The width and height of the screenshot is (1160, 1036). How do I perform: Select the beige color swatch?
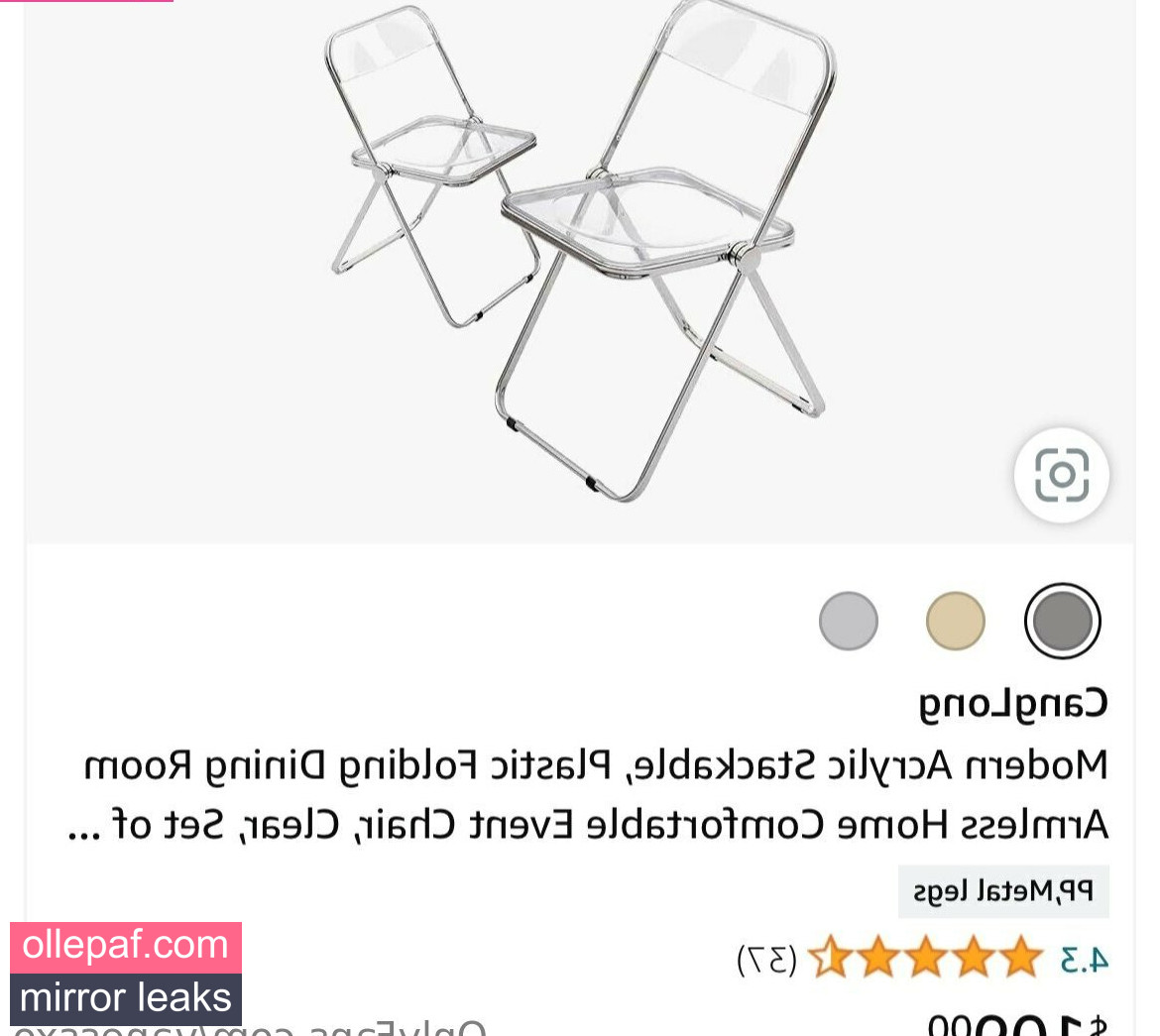click(955, 622)
